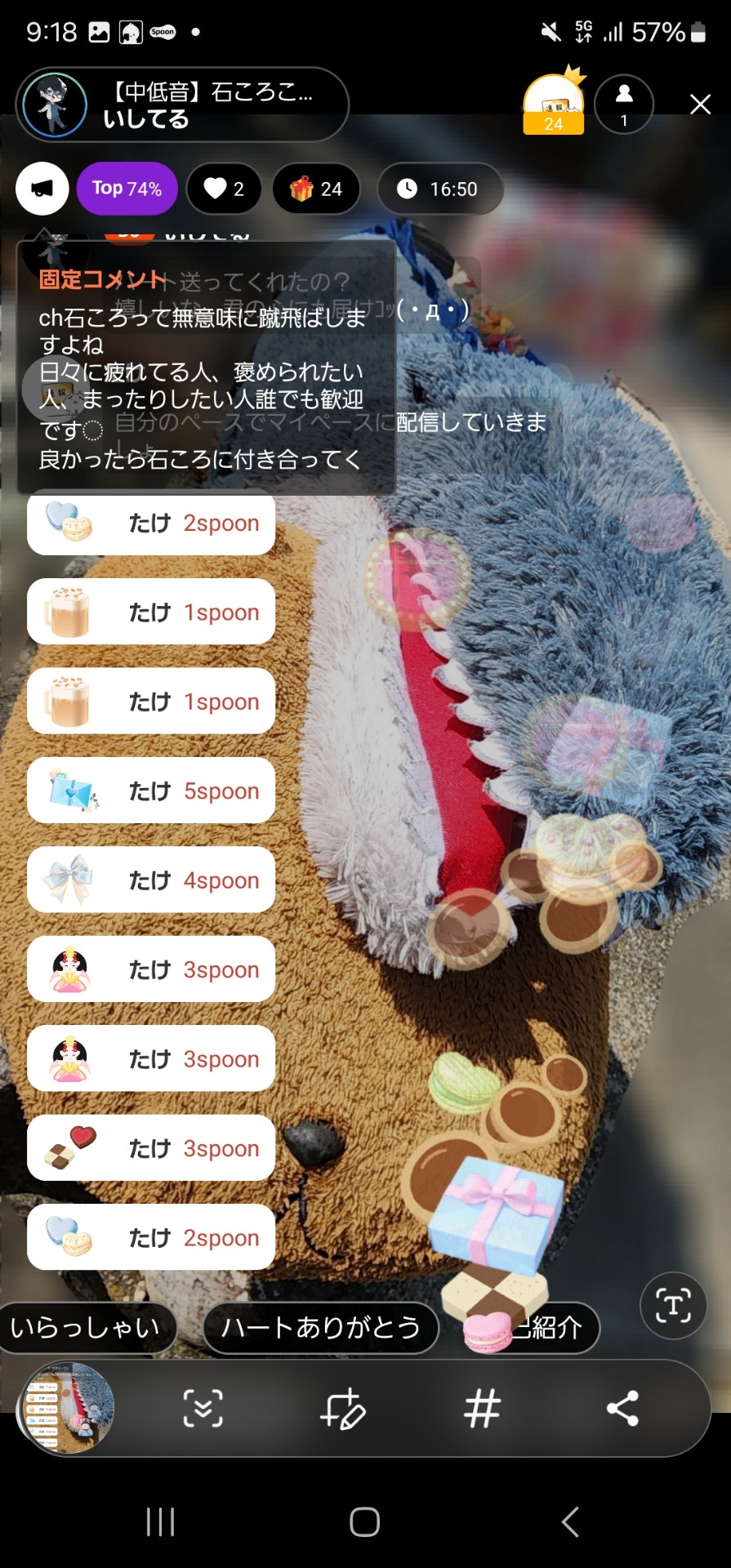This screenshot has height=1568, width=731.
Task: Tap the heart count chip
Action: (224, 189)
